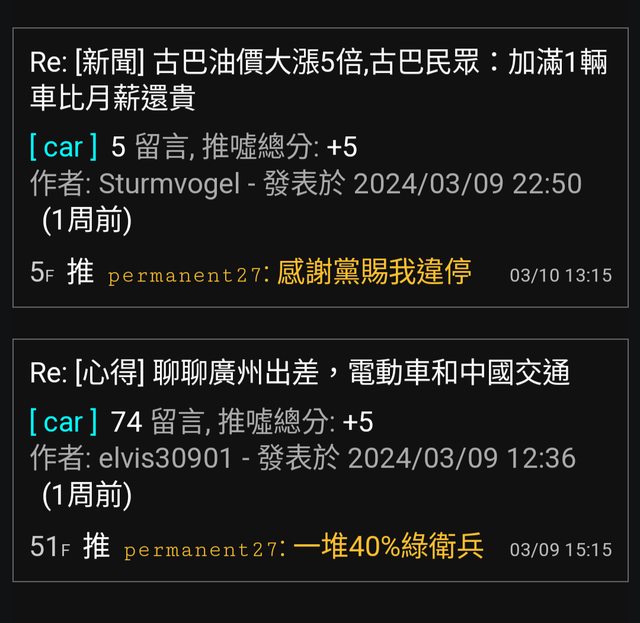Open the post about 聊聊廣州出差
The height and width of the screenshot is (623, 640).
click(x=300, y=374)
